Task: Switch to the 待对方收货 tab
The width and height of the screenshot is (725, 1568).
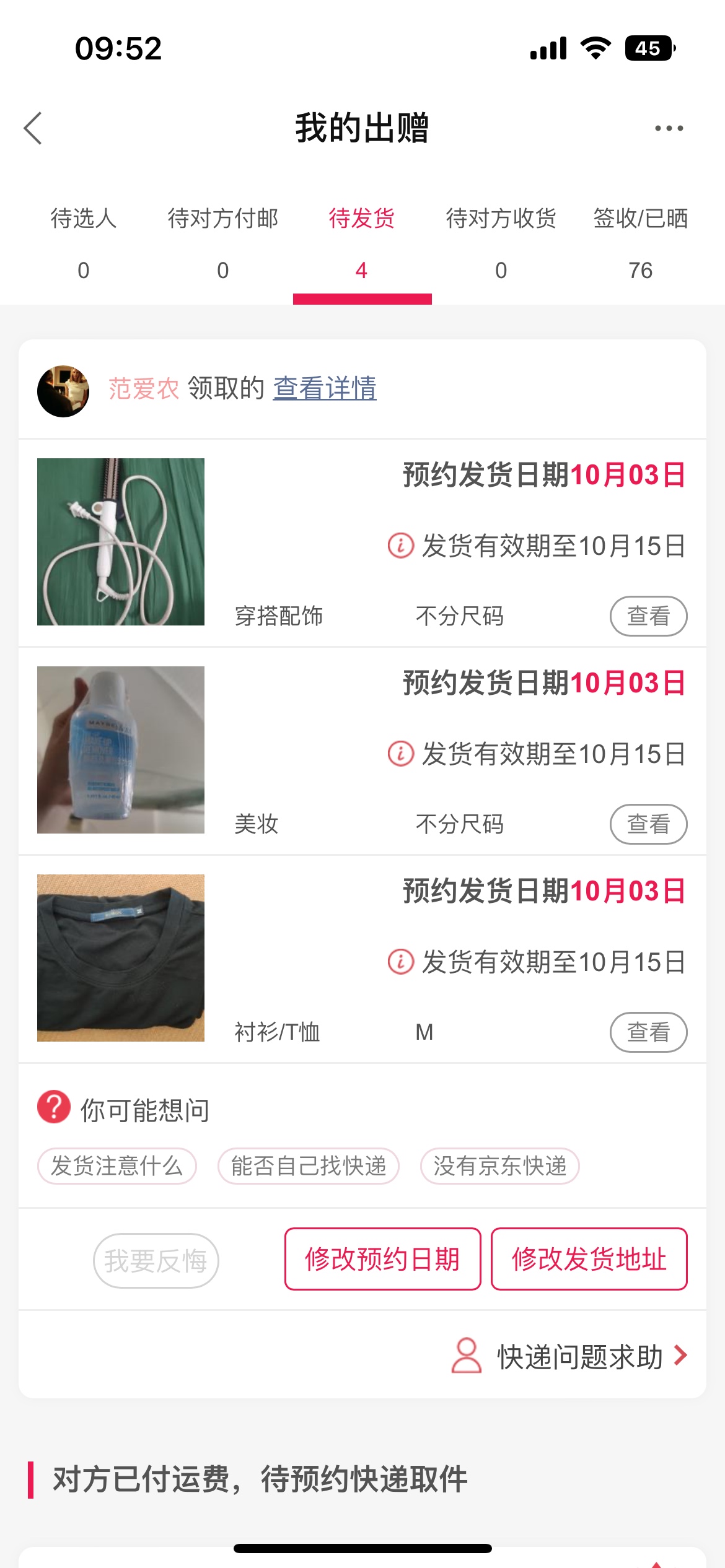Action: click(x=501, y=242)
